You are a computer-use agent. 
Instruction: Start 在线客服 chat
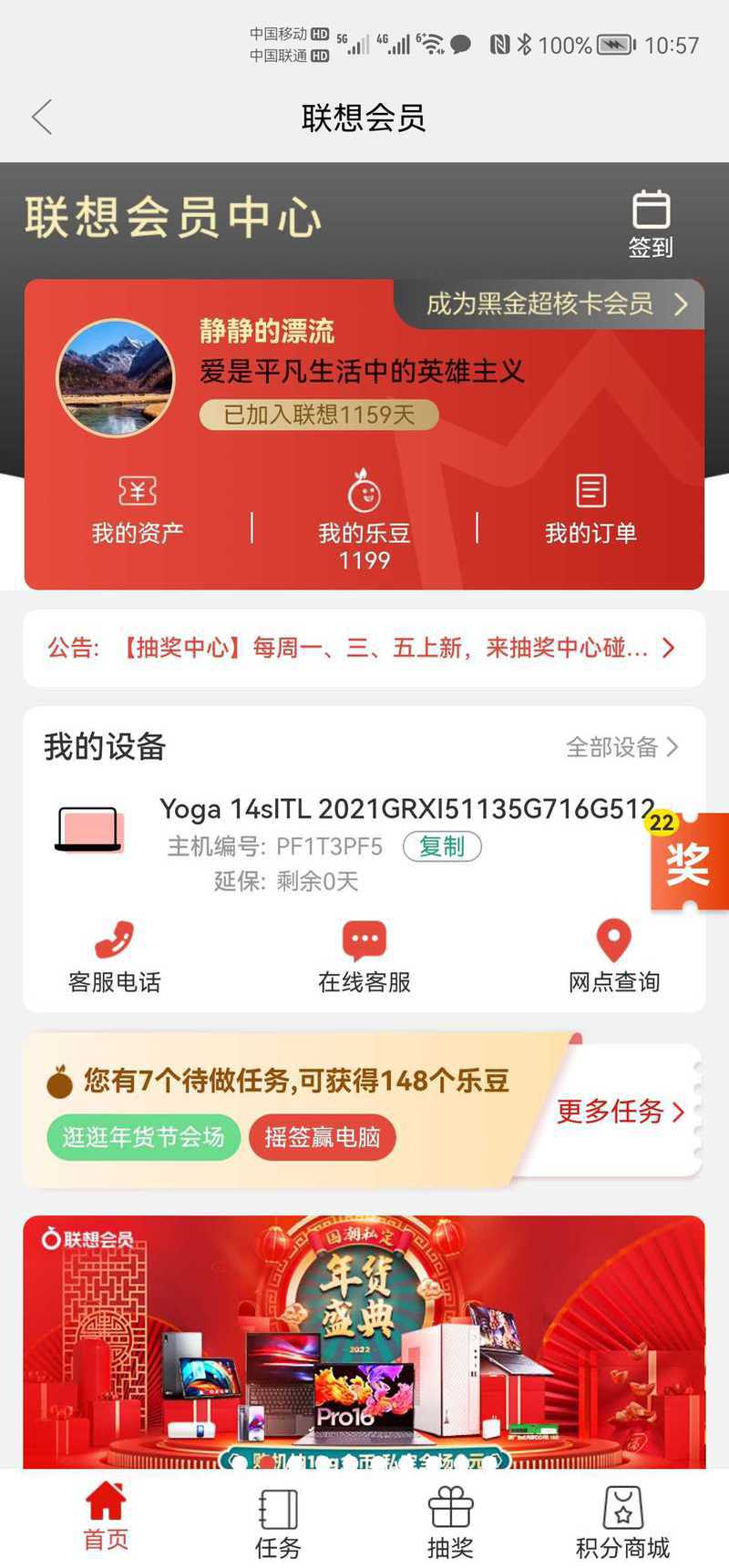coord(364,956)
